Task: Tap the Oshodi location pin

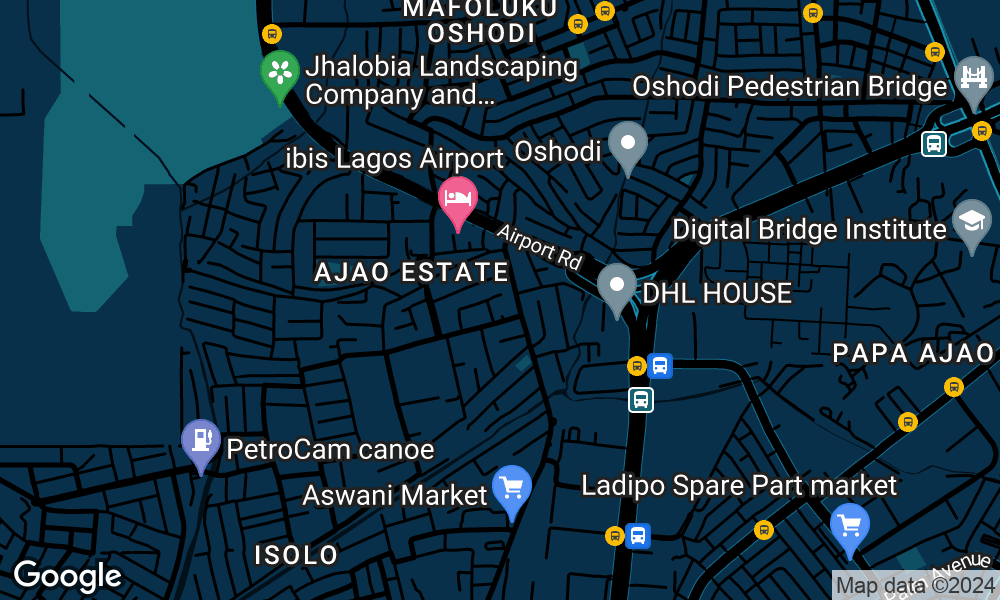Action: (x=628, y=143)
